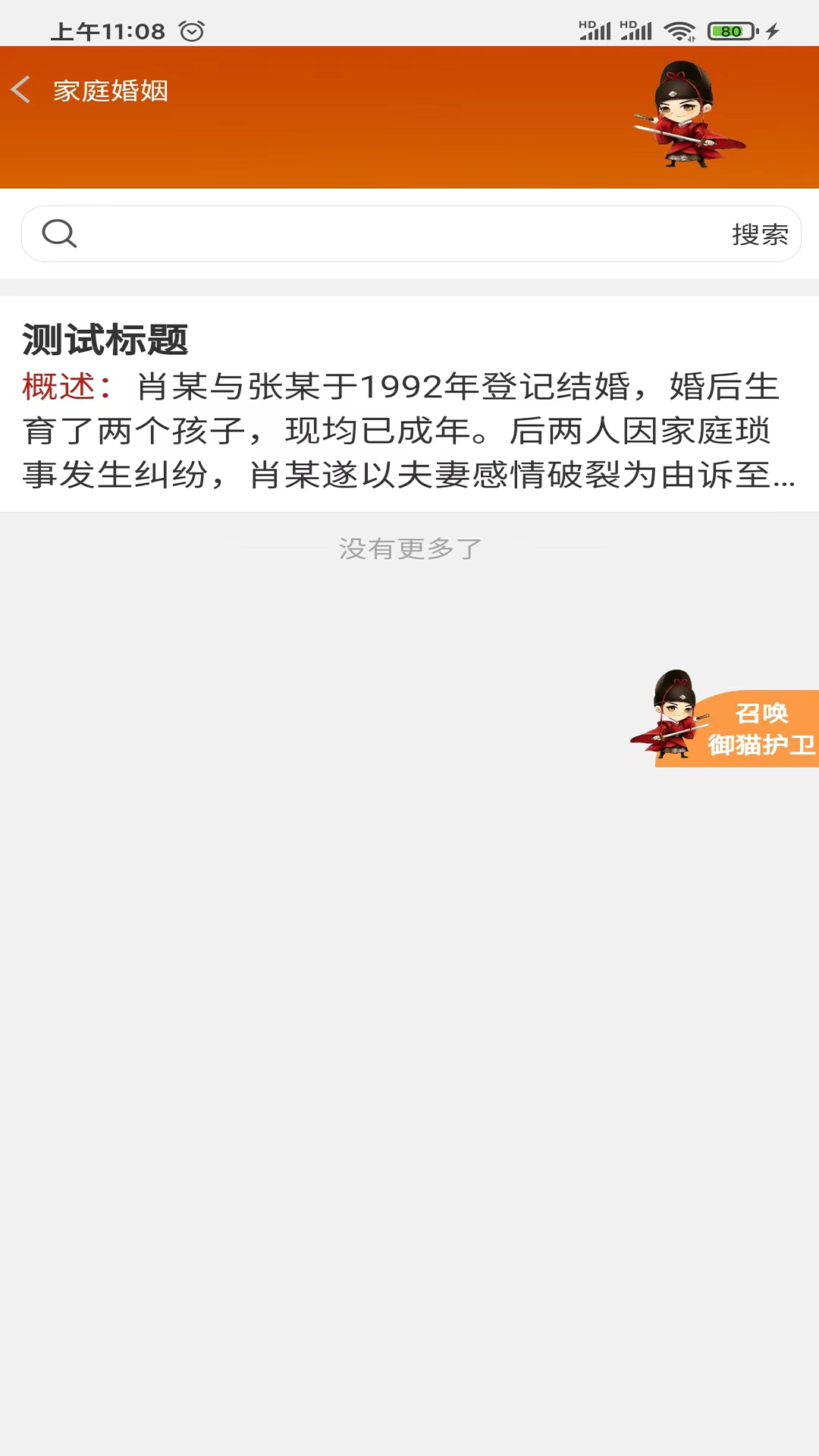Tap the charging lightning bolt icon
Viewport: 819px width, 1456px height.
[x=773, y=30]
